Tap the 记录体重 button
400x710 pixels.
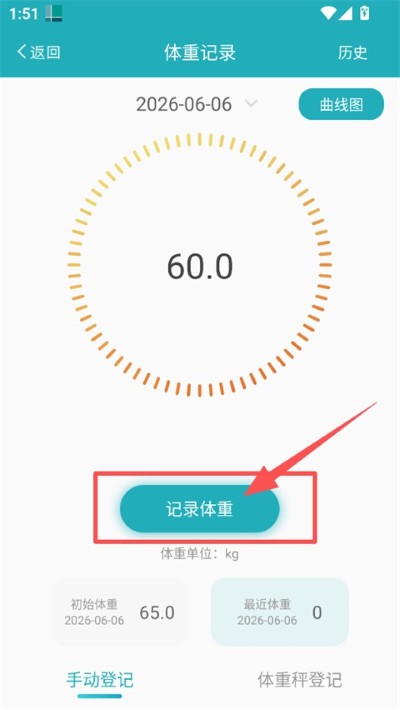click(x=200, y=509)
